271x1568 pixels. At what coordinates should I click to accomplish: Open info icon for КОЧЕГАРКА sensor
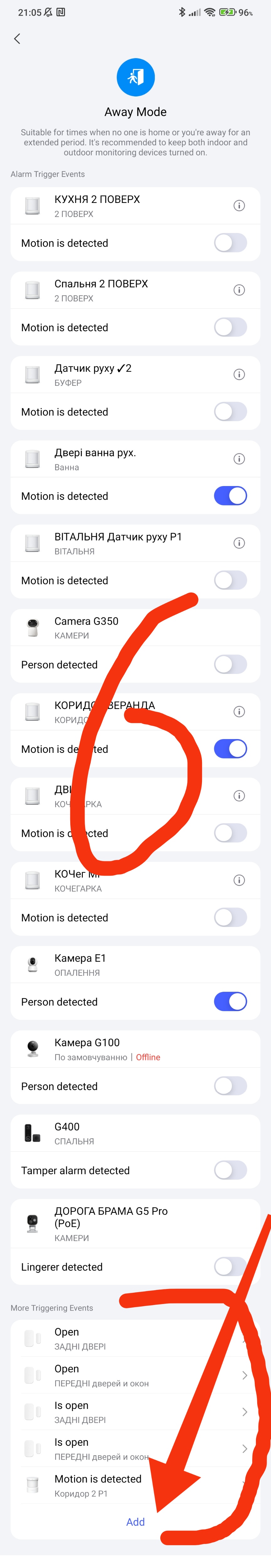[239, 880]
